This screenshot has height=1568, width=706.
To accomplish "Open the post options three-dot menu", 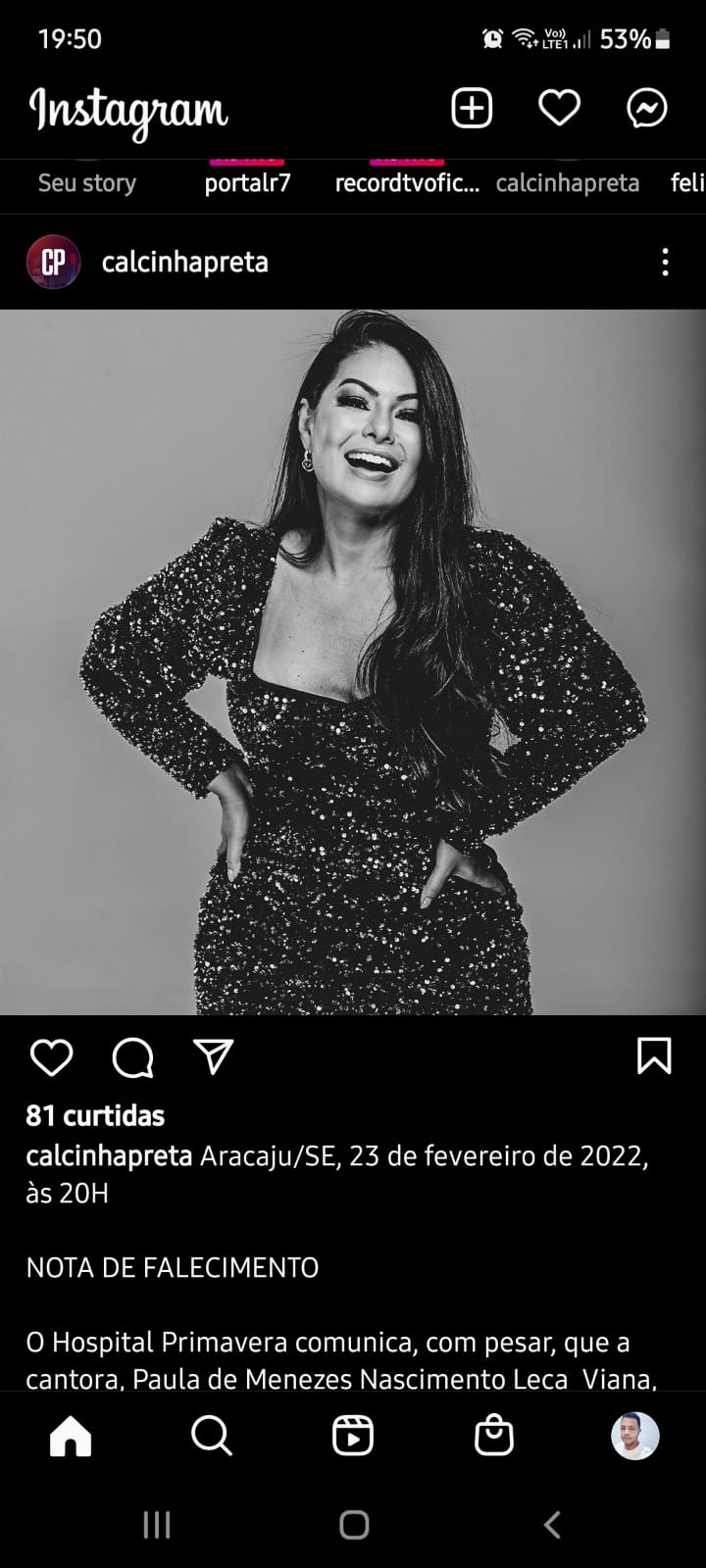I will coord(665,262).
